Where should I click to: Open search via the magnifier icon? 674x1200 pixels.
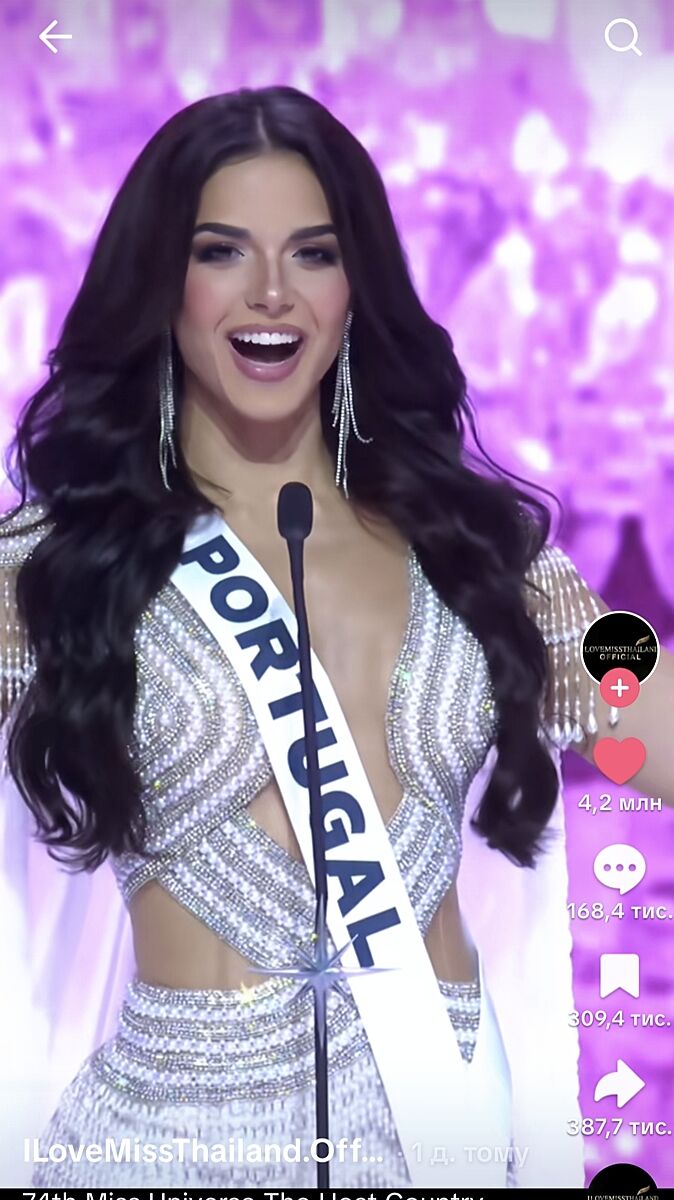pos(622,37)
